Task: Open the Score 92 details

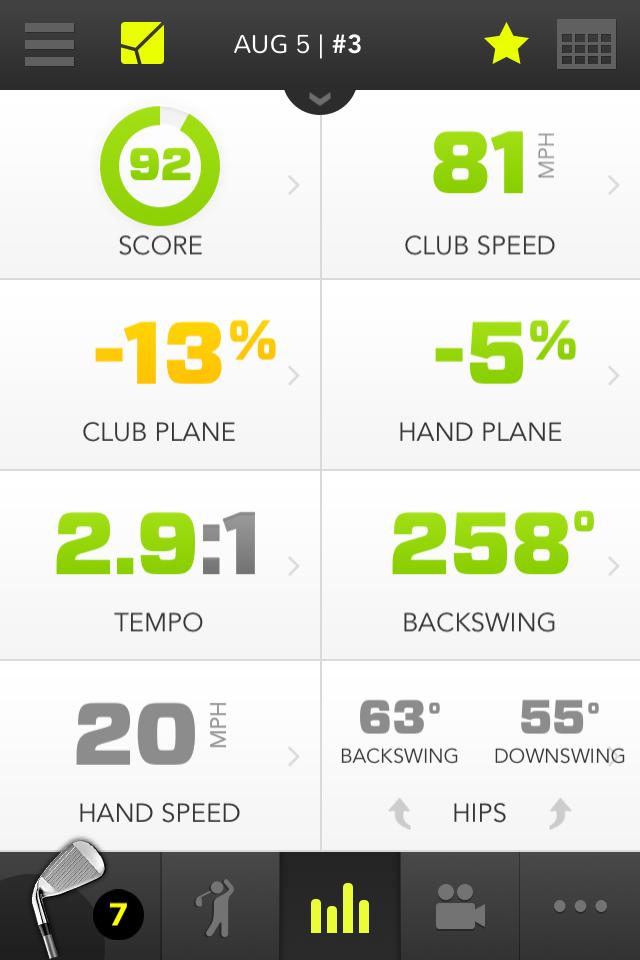Action: 160,185
